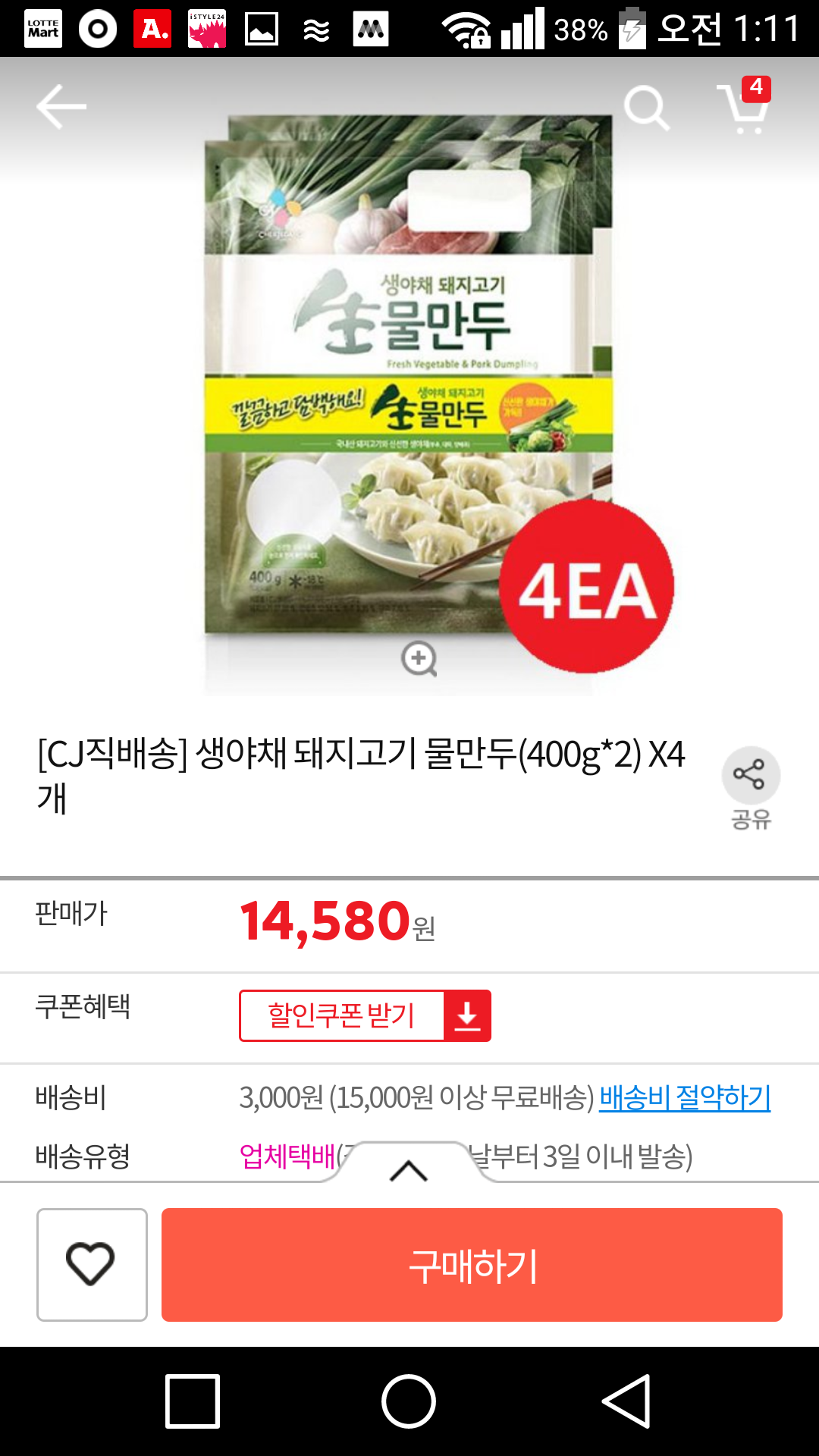The width and height of the screenshot is (819, 1456).
Task: Share this product via 공유 icon
Action: (751, 776)
